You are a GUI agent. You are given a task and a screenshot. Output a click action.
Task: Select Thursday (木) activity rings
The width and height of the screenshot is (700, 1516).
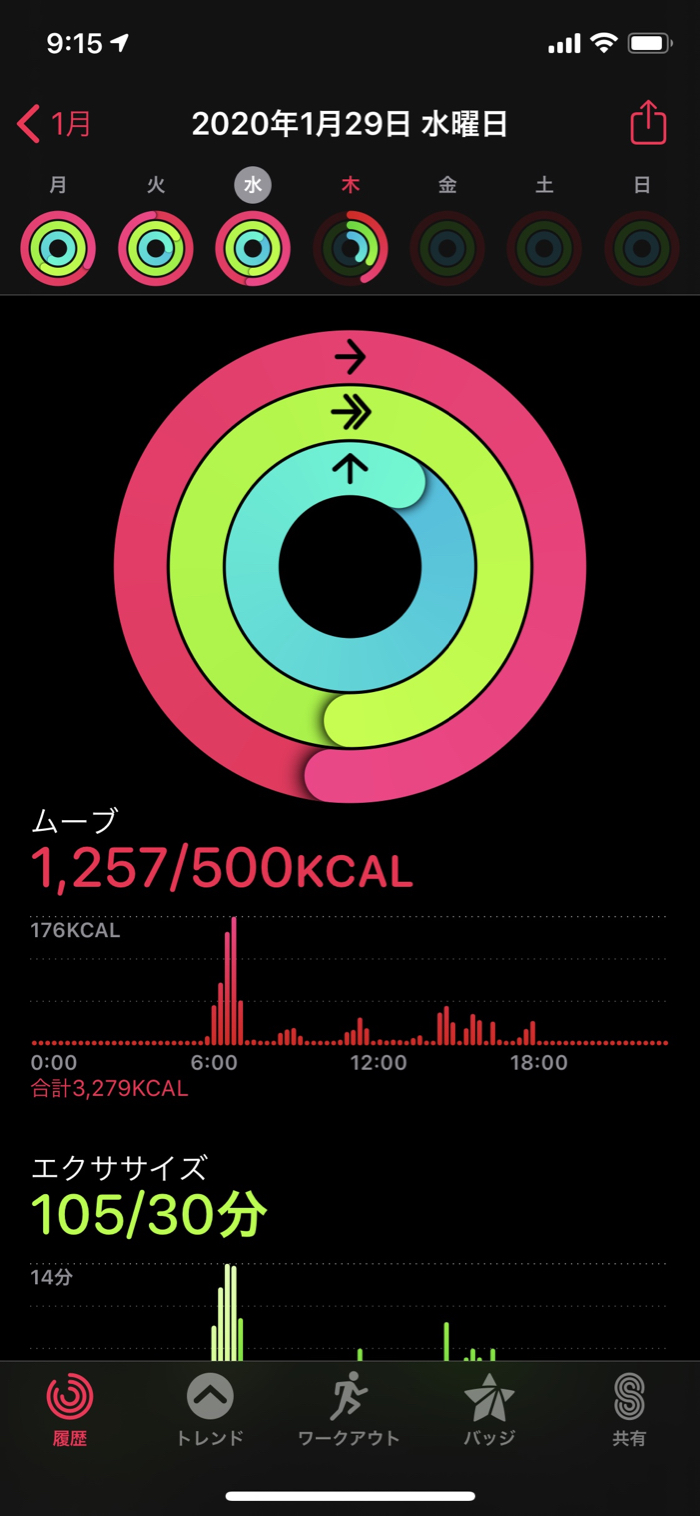pyautogui.click(x=350, y=249)
